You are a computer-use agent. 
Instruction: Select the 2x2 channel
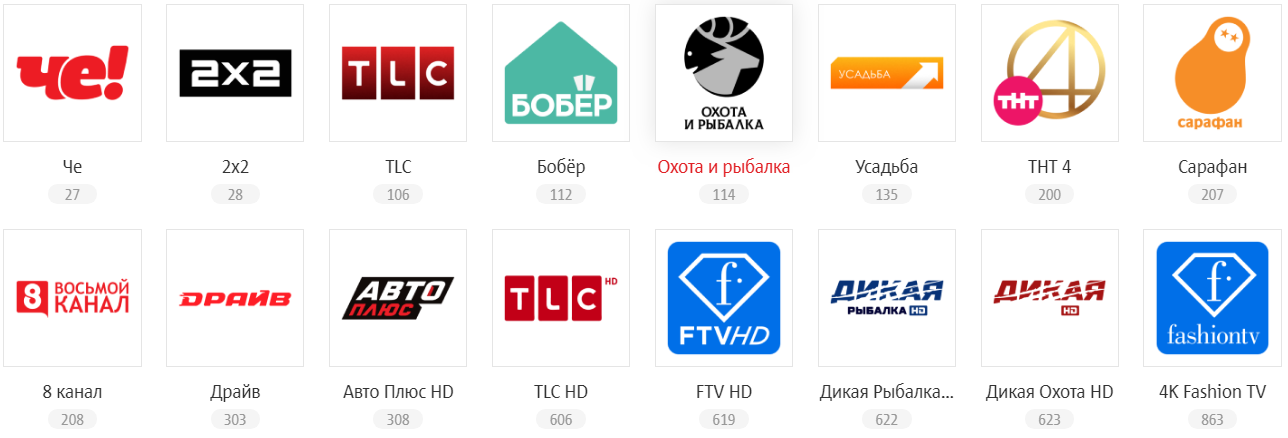(235, 73)
